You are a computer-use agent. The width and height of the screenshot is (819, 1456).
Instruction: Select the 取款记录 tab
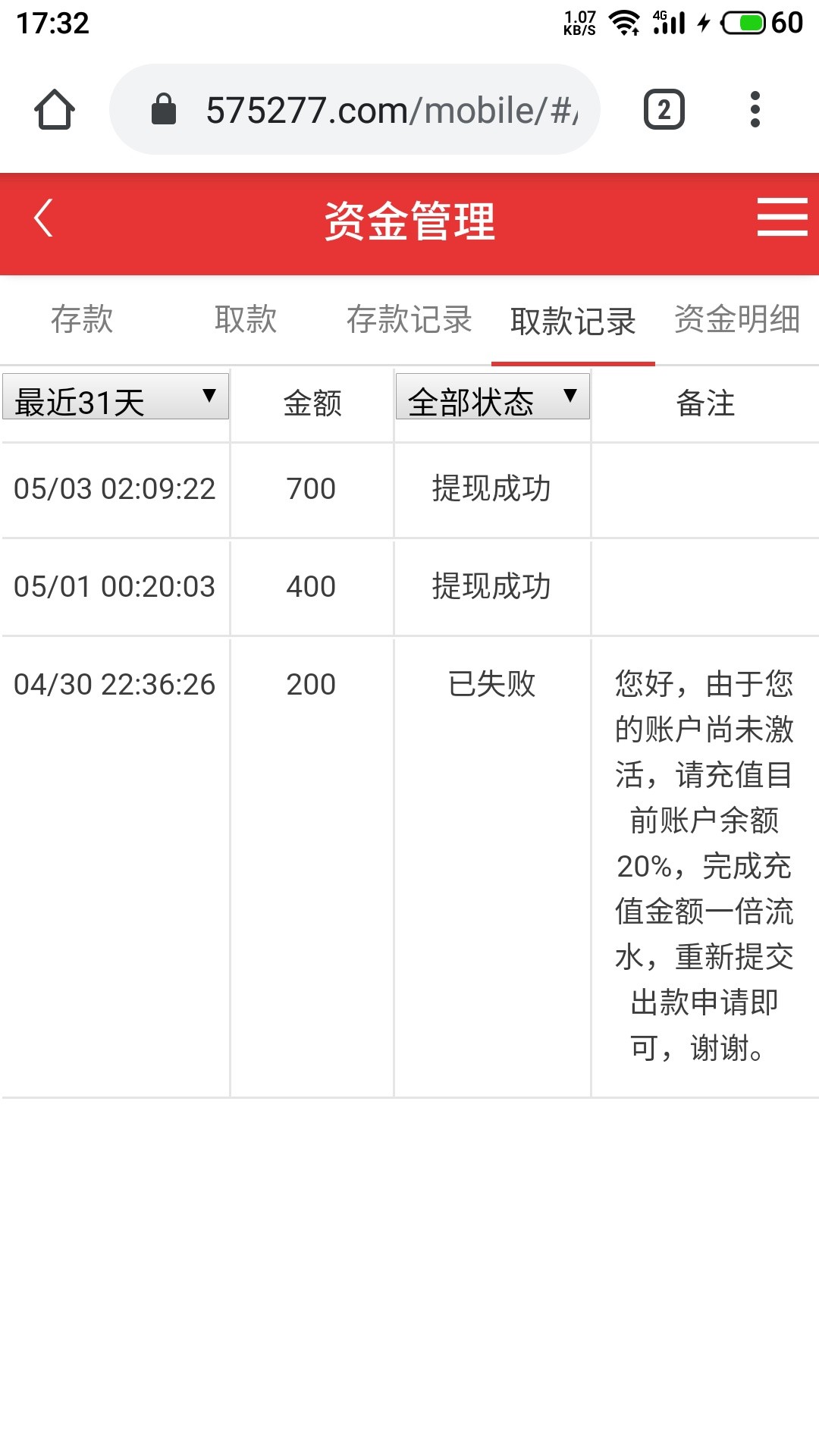point(573,321)
